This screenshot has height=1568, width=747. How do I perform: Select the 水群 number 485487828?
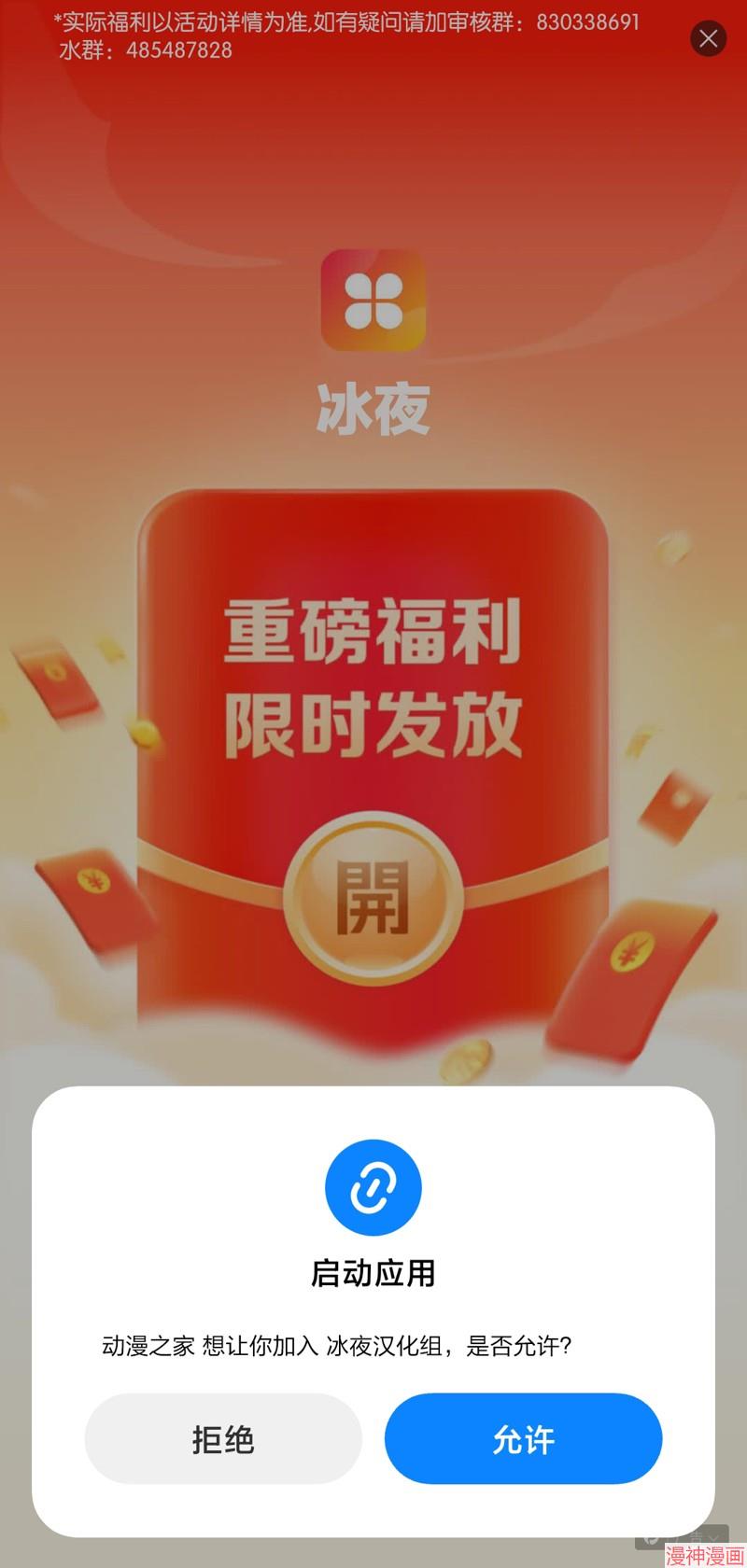point(179,50)
